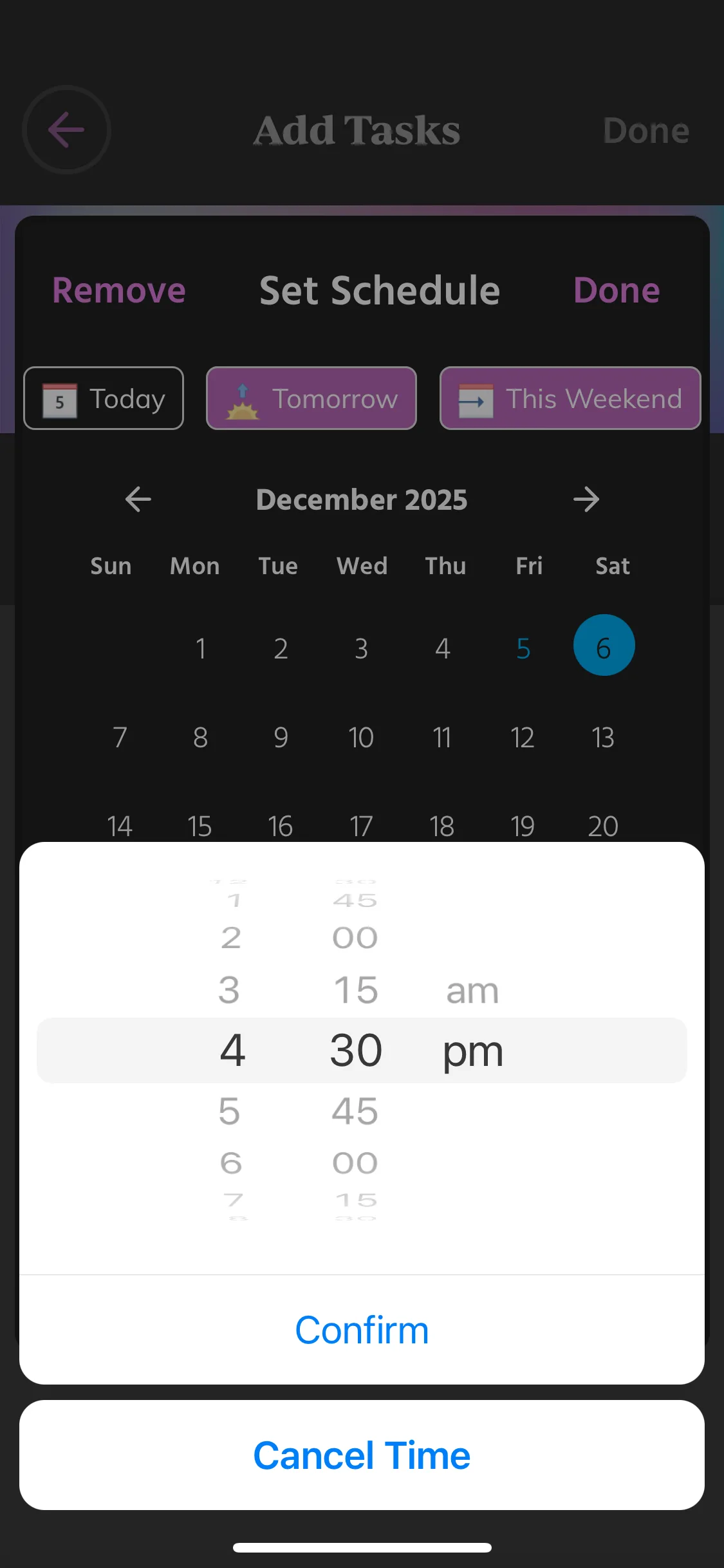
Task: Select hour 5 in the time picker
Action: [x=230, y=1111]
